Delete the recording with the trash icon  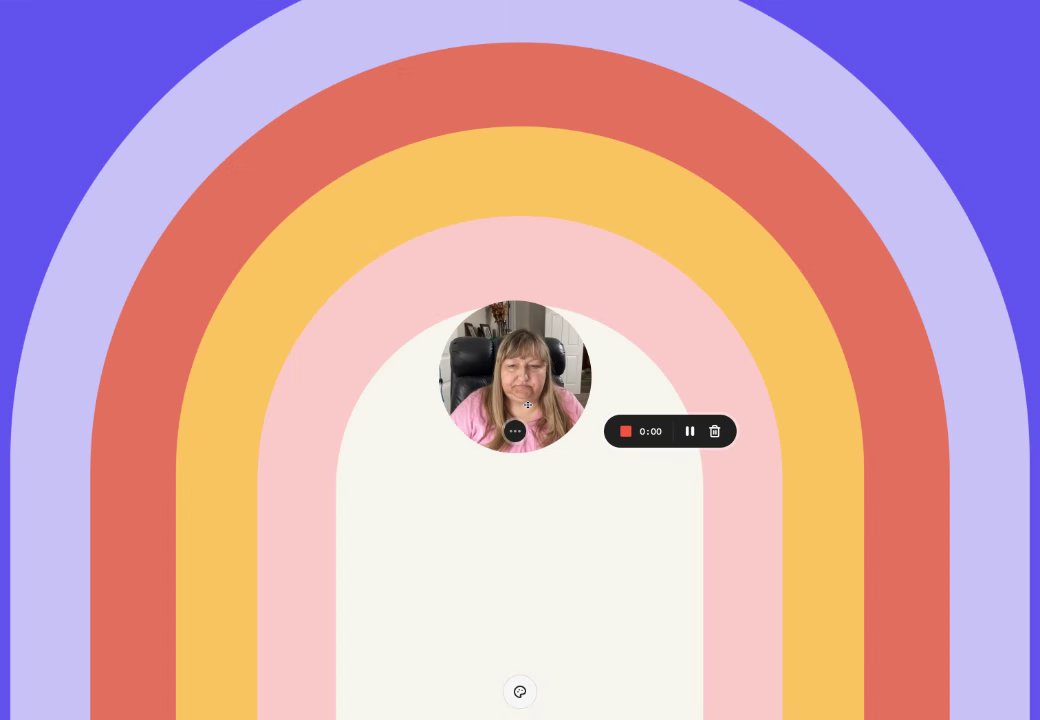click(715, 431)
